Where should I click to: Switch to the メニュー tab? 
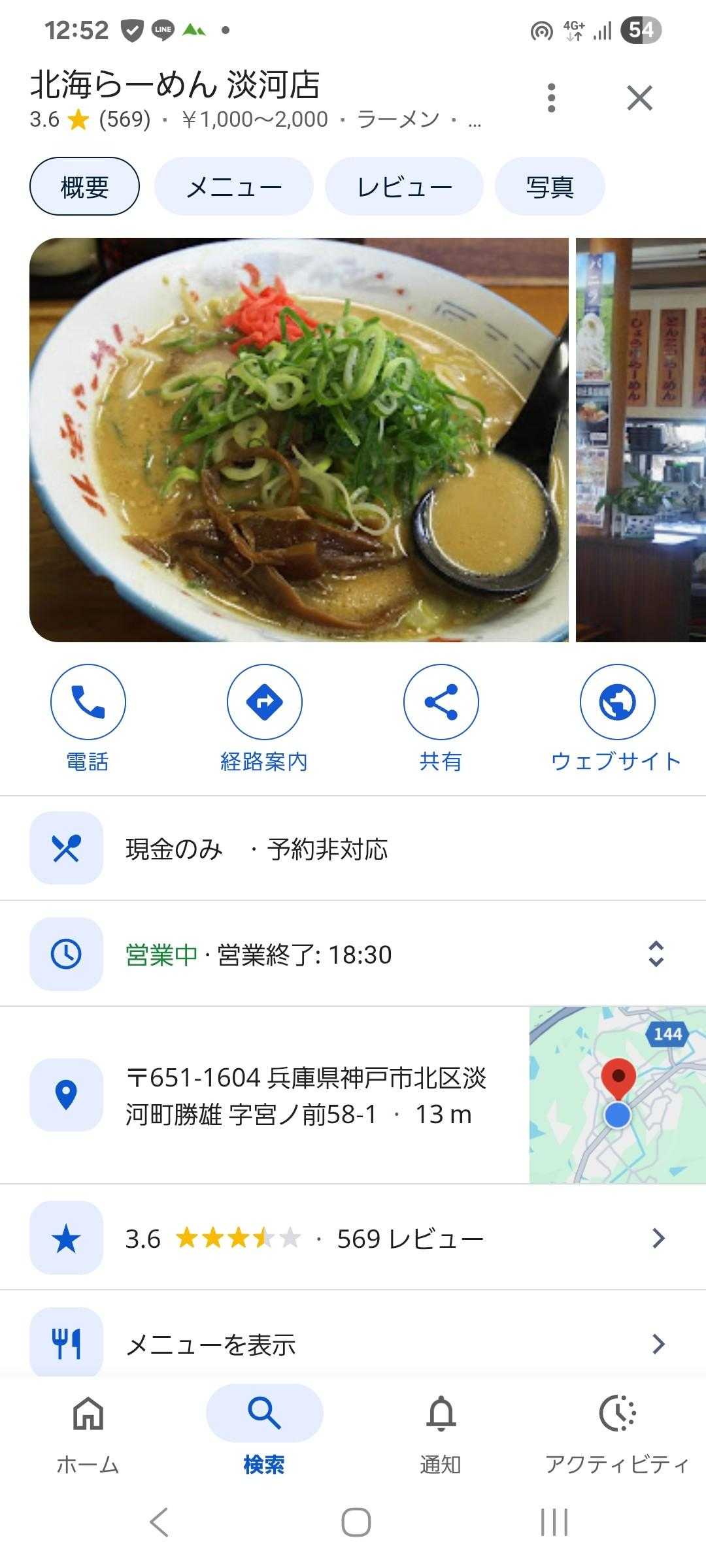[233, 187]
